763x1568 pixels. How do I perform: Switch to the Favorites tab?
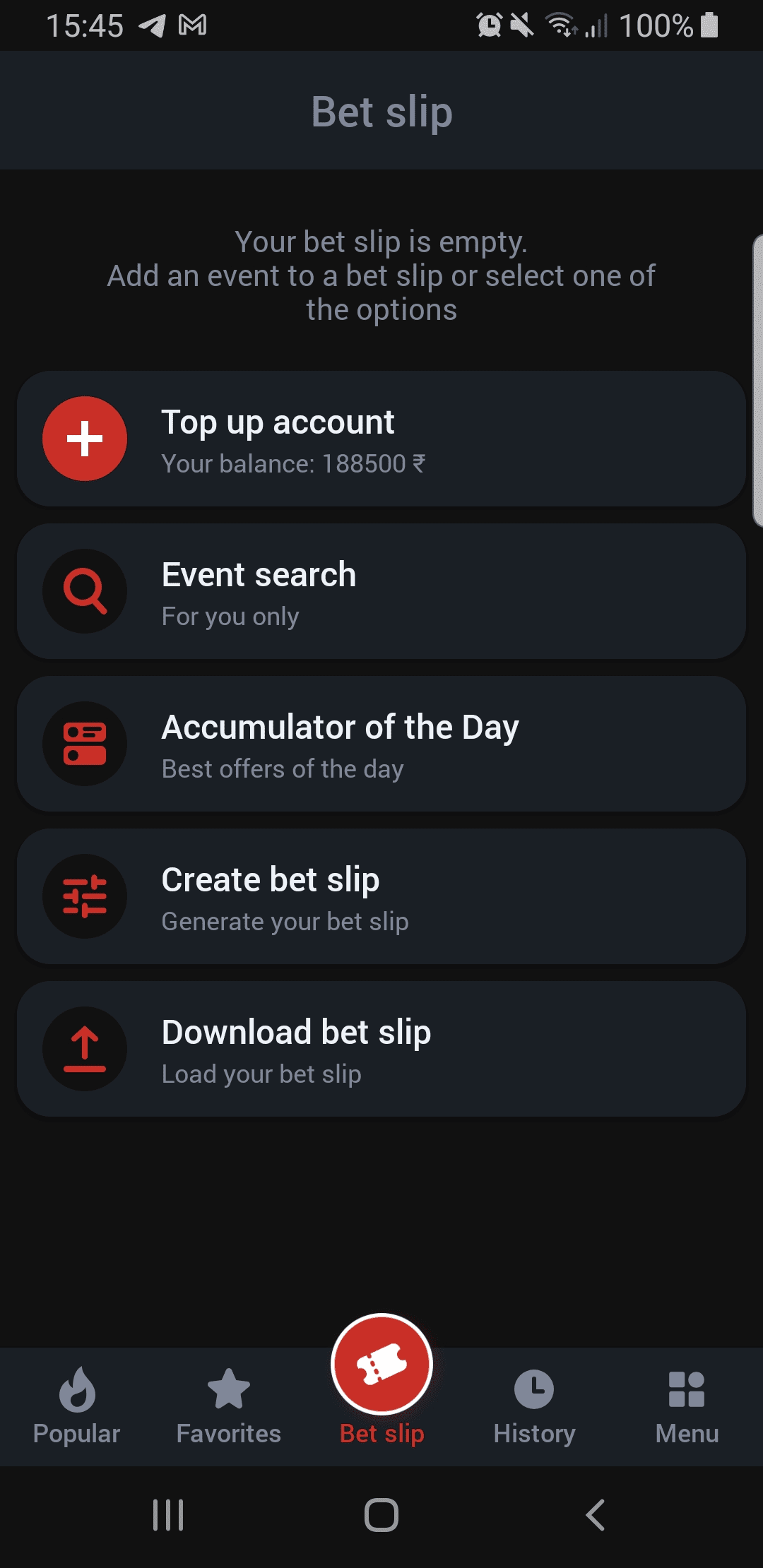point(229,1406)
